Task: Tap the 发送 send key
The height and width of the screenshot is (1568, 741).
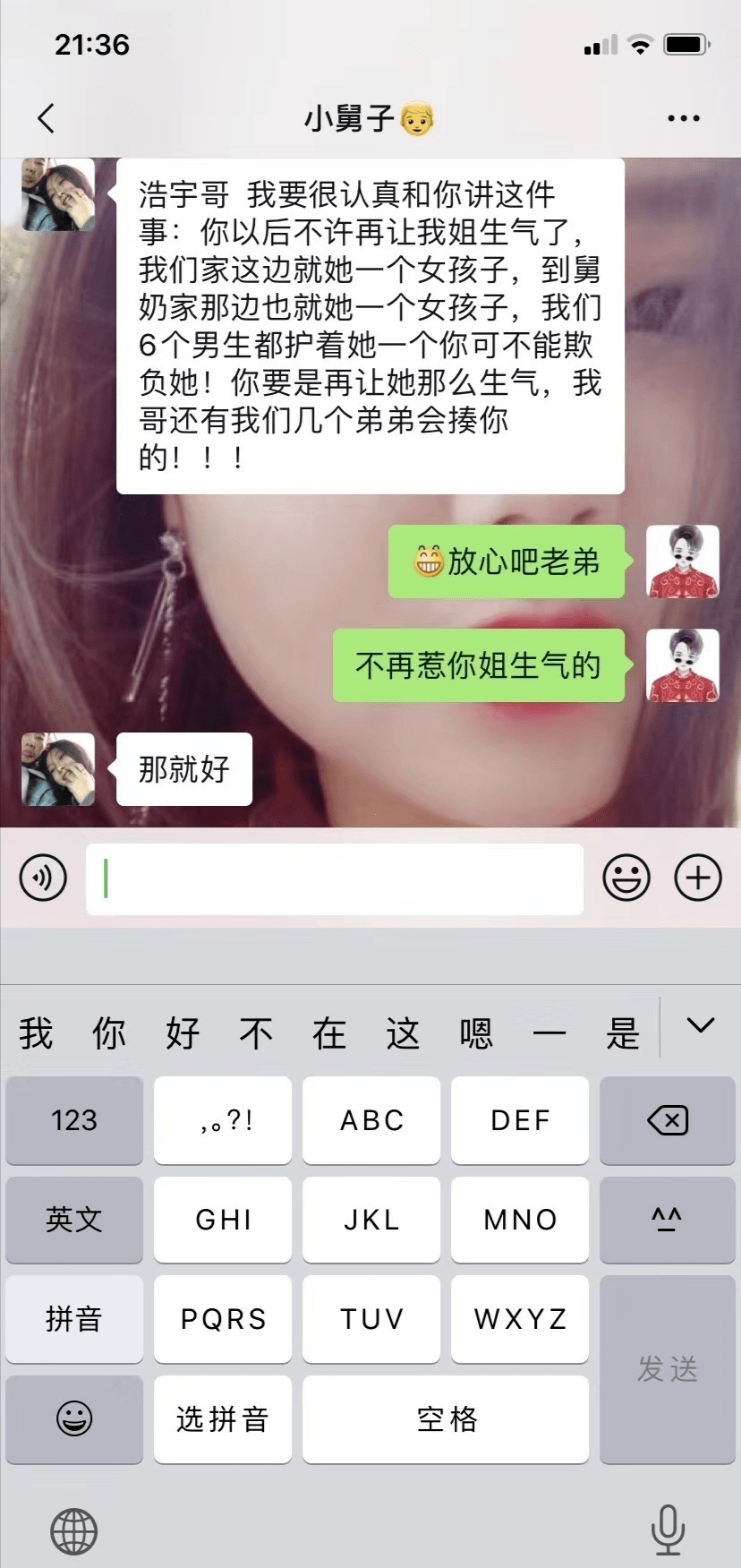Action: click(667, 1368)
